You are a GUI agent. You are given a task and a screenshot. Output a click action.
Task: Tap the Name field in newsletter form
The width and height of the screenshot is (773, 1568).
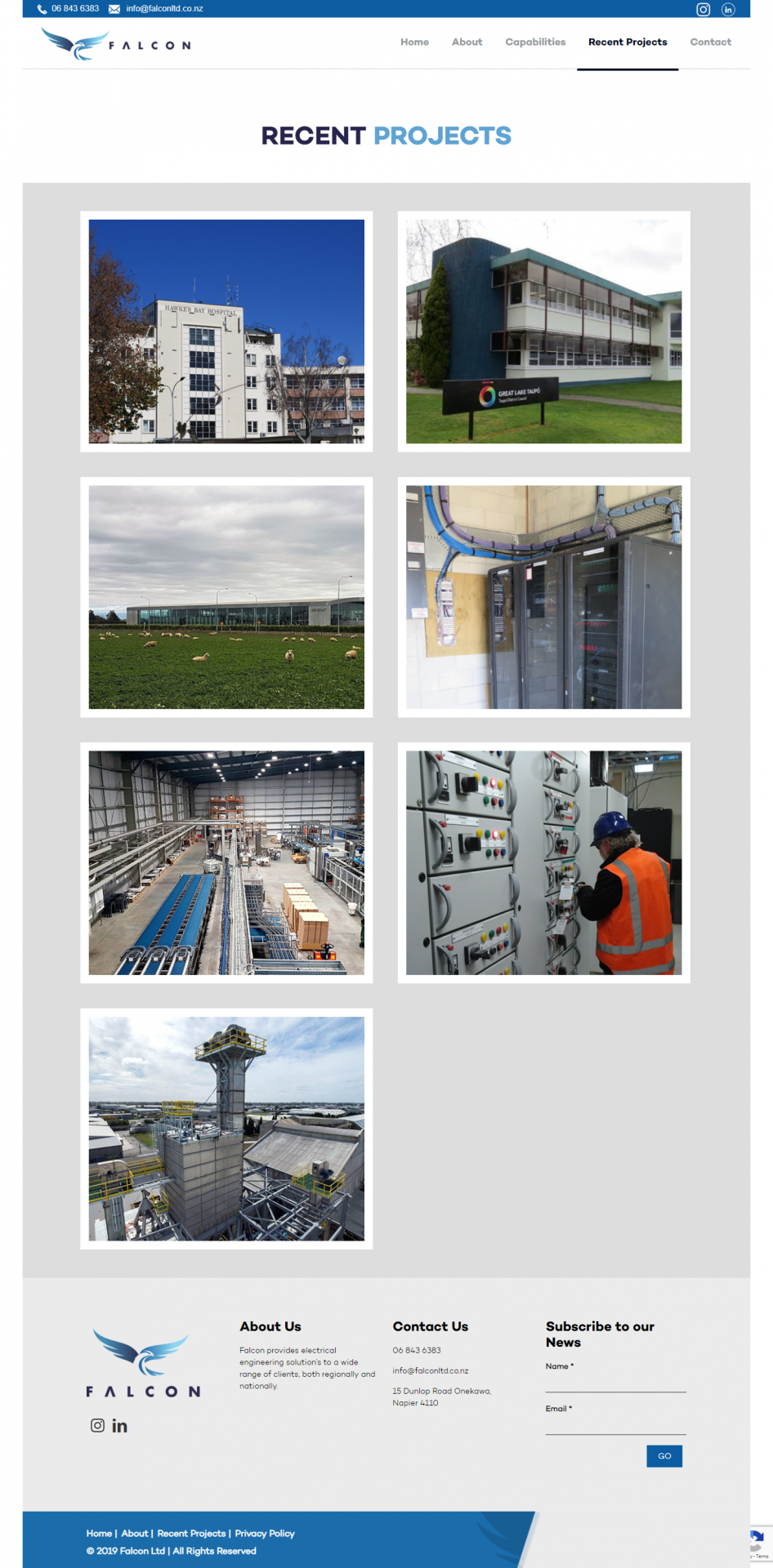[615, 1382]
